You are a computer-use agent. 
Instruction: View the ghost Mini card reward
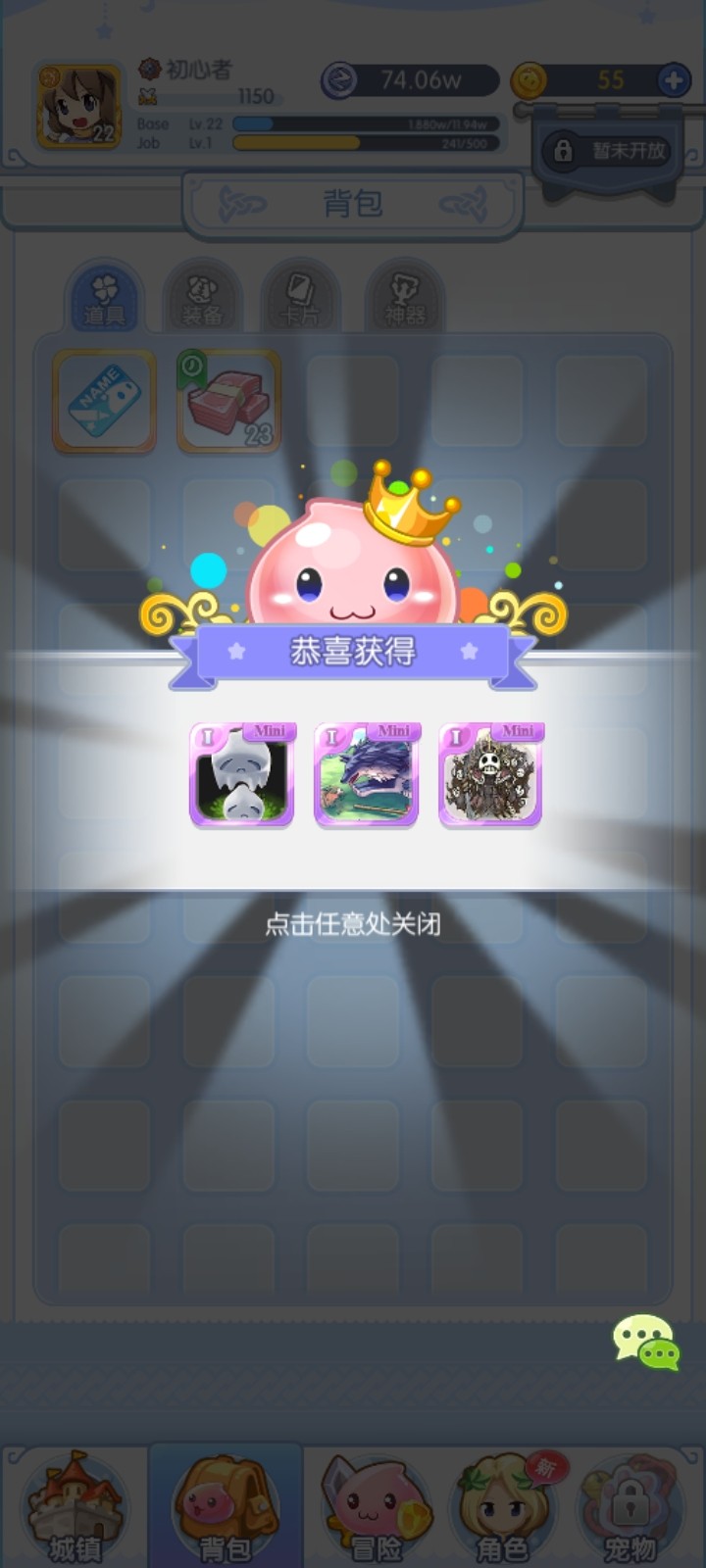pyautogui.click(x=242, y=776)
